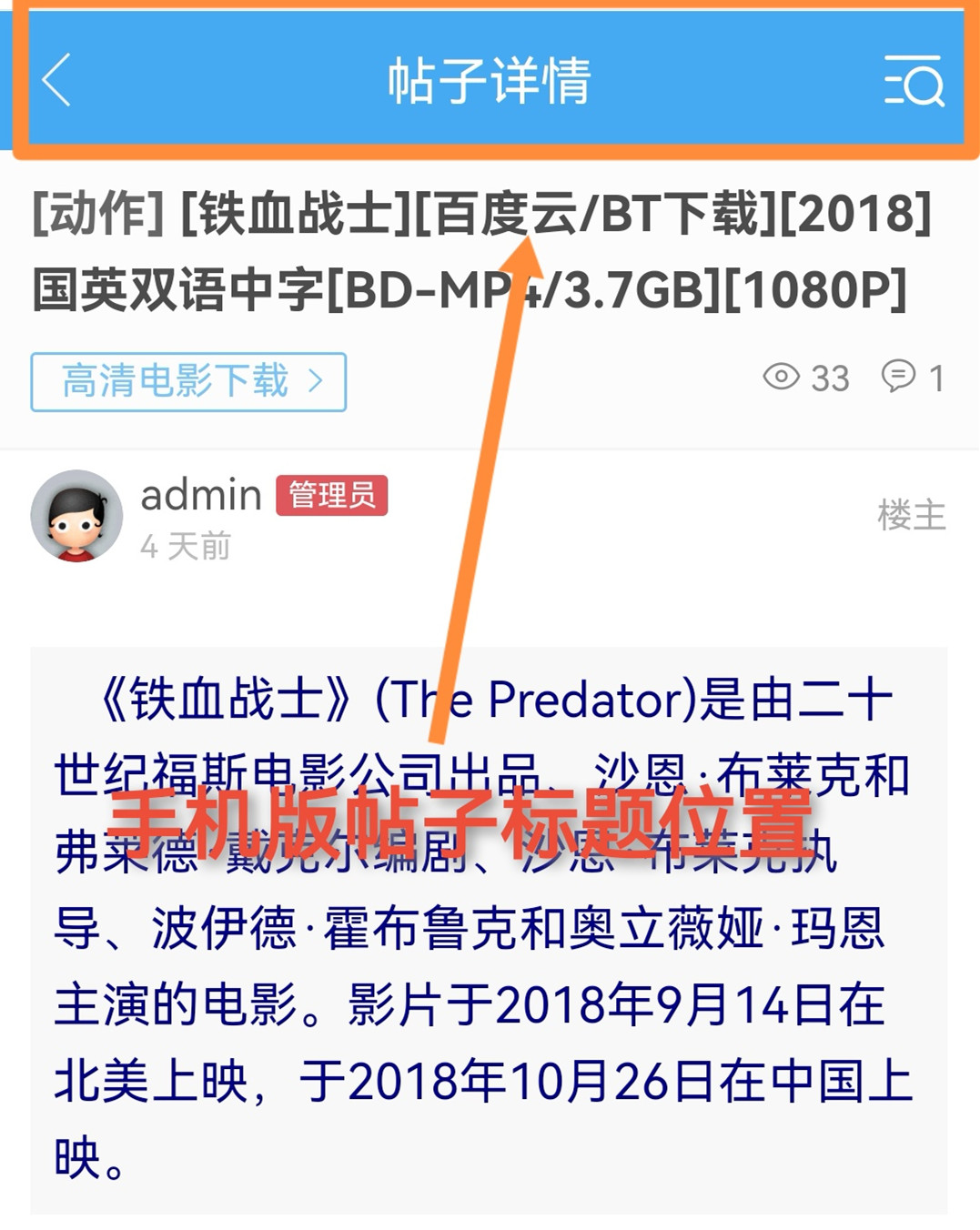
Task: Tap the comment bubble icon
Action: (x=898, y=376)
